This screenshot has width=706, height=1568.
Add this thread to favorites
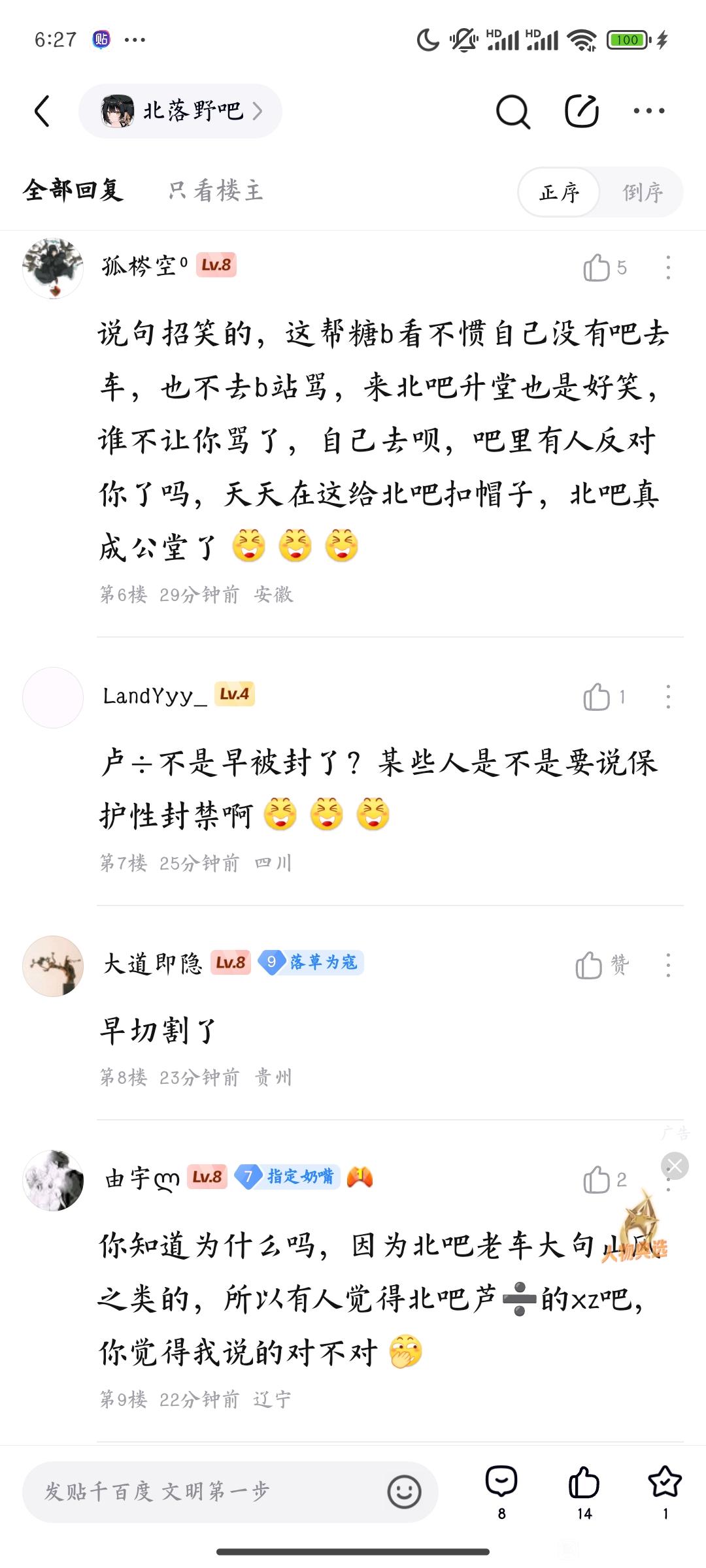tap(665, 1483)
